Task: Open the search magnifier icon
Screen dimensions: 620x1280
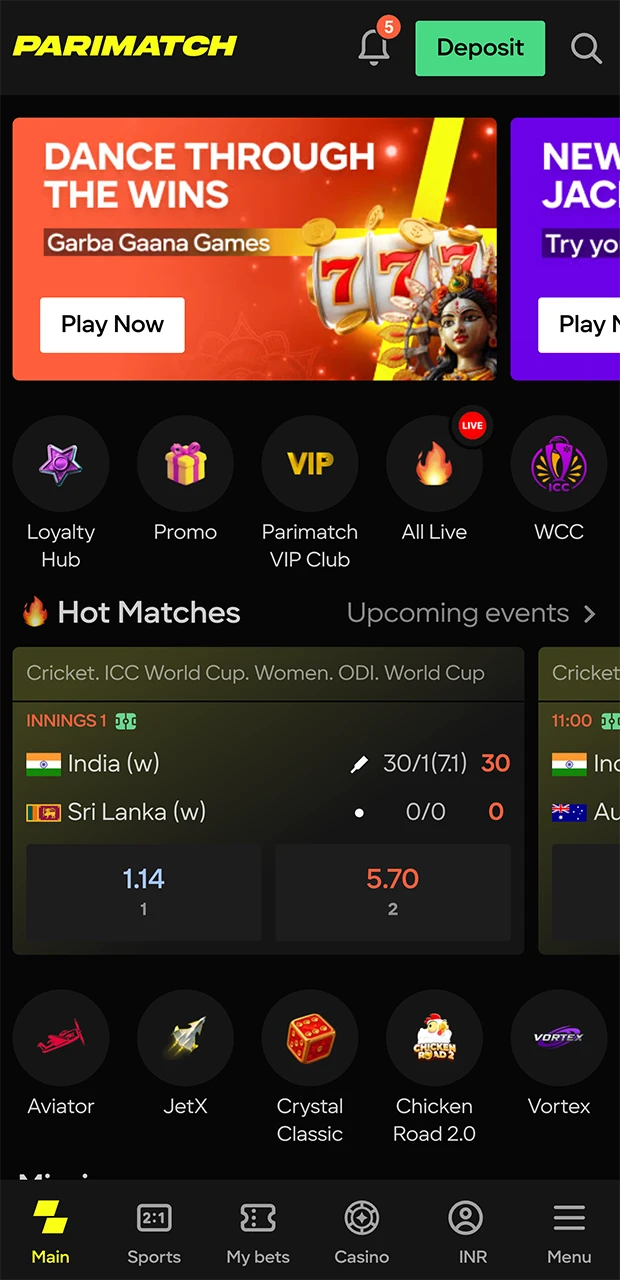Action: tap(586, 48)
